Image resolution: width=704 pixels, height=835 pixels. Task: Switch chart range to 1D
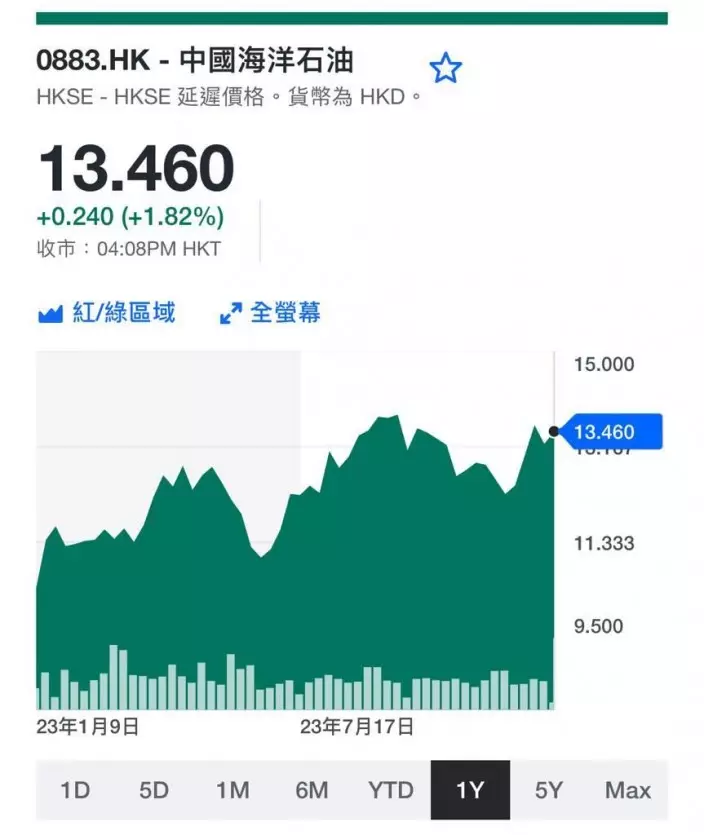pos(75,790)
